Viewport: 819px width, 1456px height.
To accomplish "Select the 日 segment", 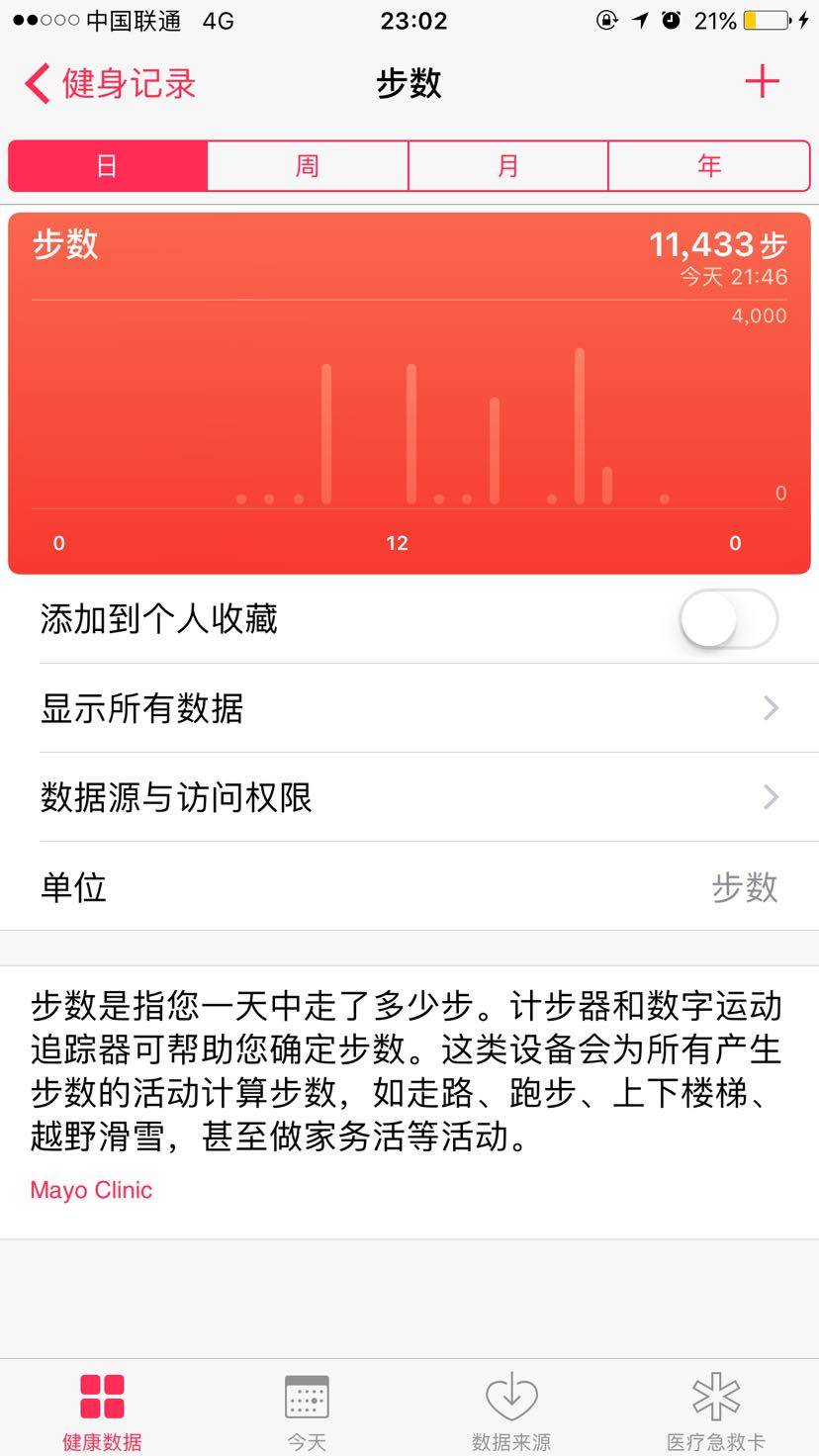I will 108,165.
